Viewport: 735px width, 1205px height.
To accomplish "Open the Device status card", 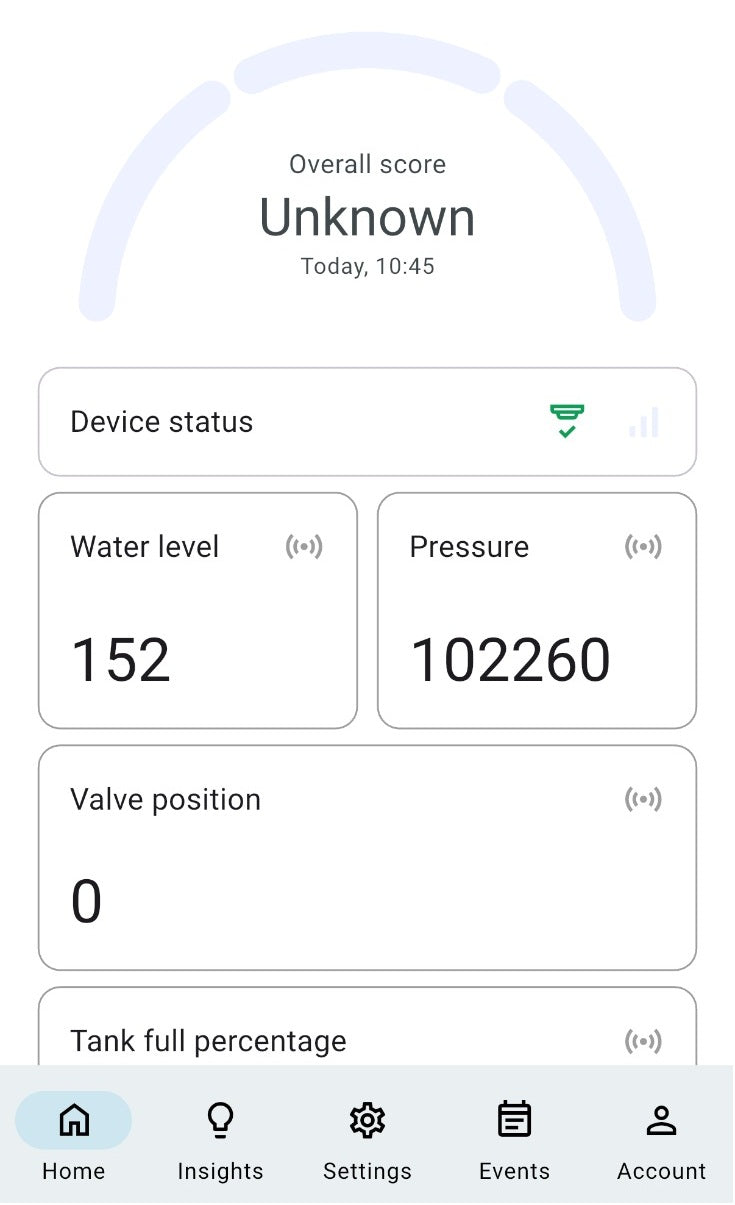I will pyautogui.click(x=367, y=422).
